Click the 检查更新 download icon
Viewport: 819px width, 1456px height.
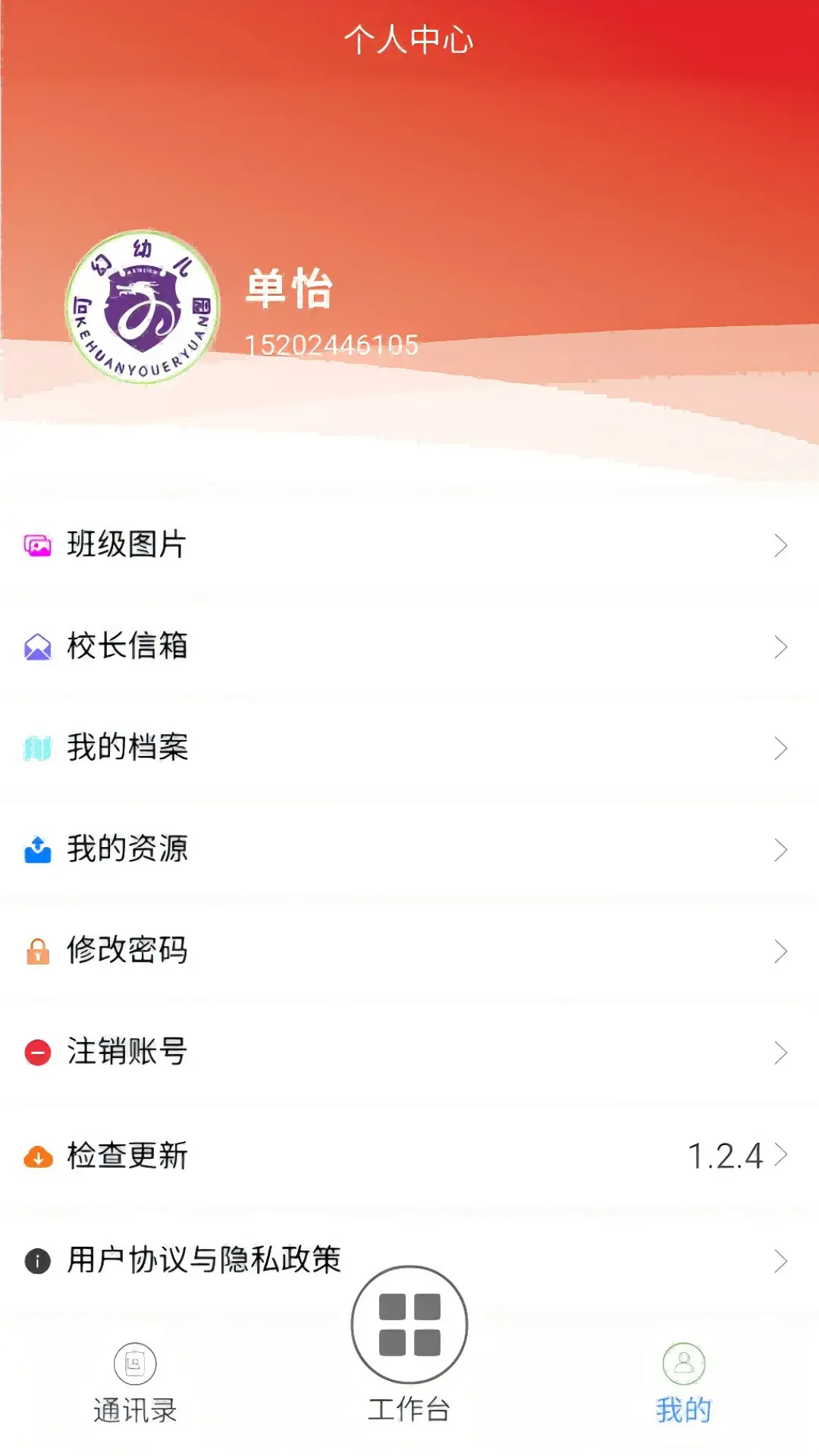coord(37,1156)
